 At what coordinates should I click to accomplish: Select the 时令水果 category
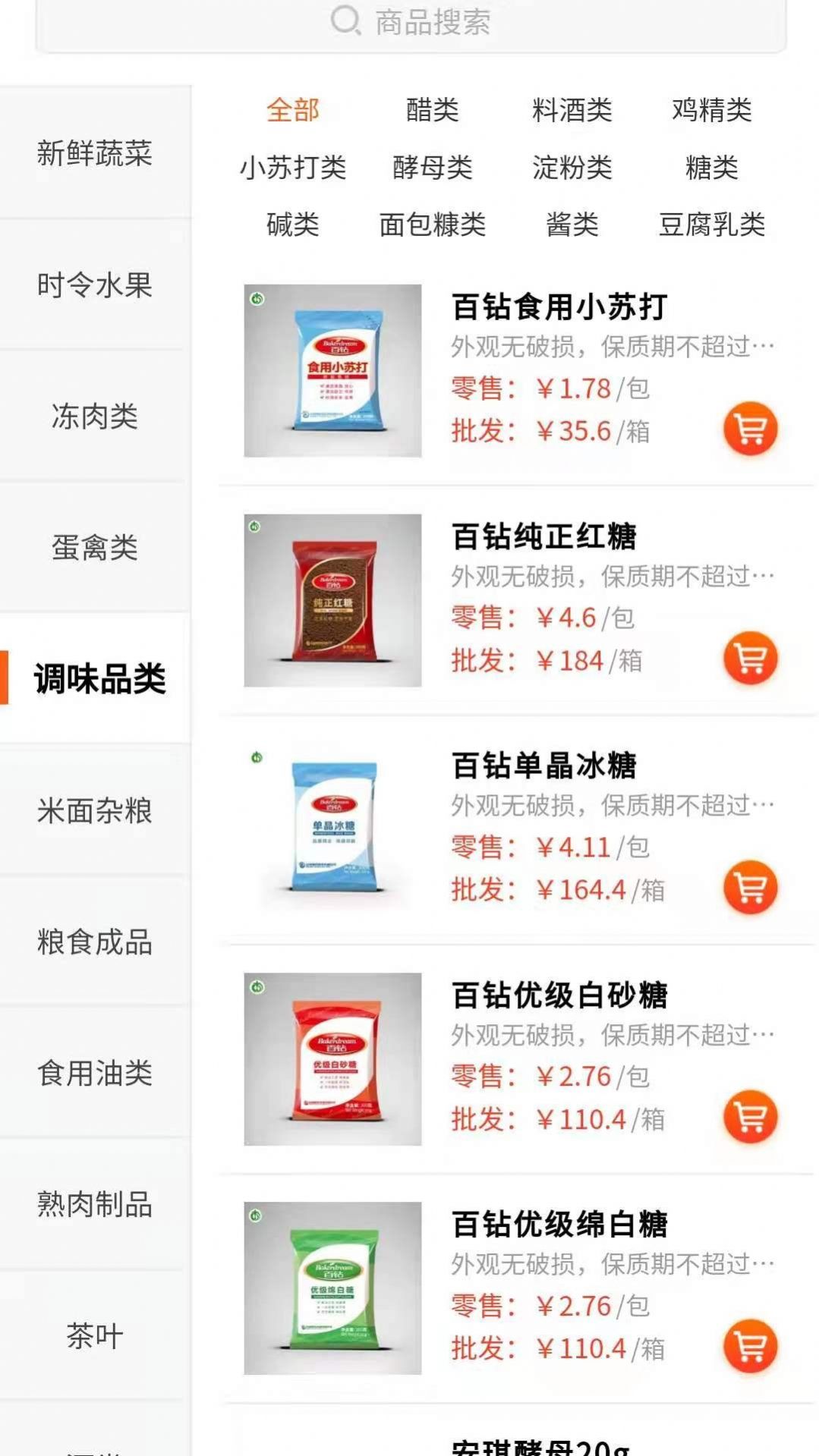(x=95, y=286)
